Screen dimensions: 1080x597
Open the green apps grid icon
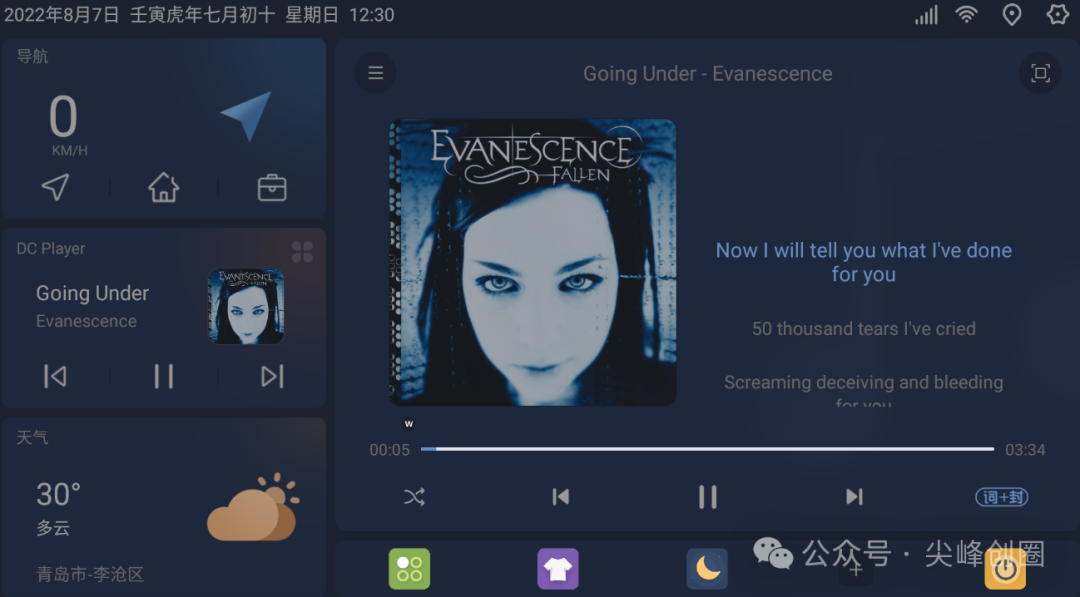coord(409,569)
